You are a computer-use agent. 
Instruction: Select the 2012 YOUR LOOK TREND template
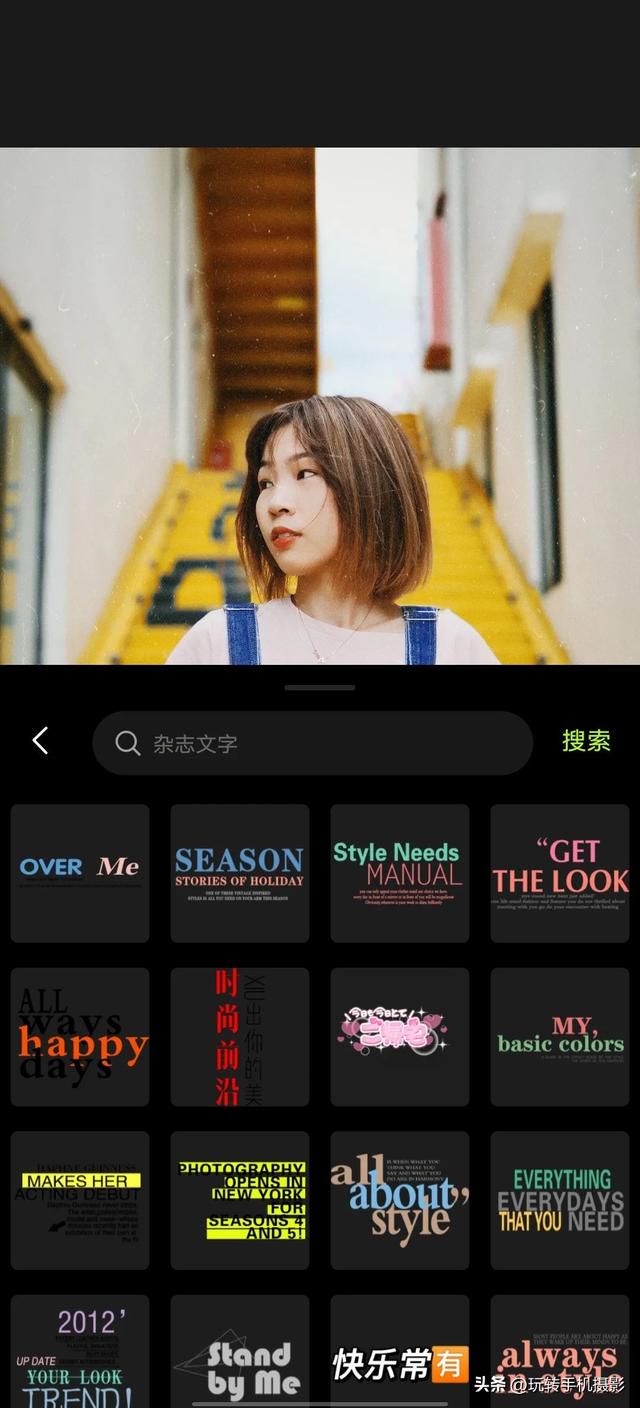coord(80,1350)
